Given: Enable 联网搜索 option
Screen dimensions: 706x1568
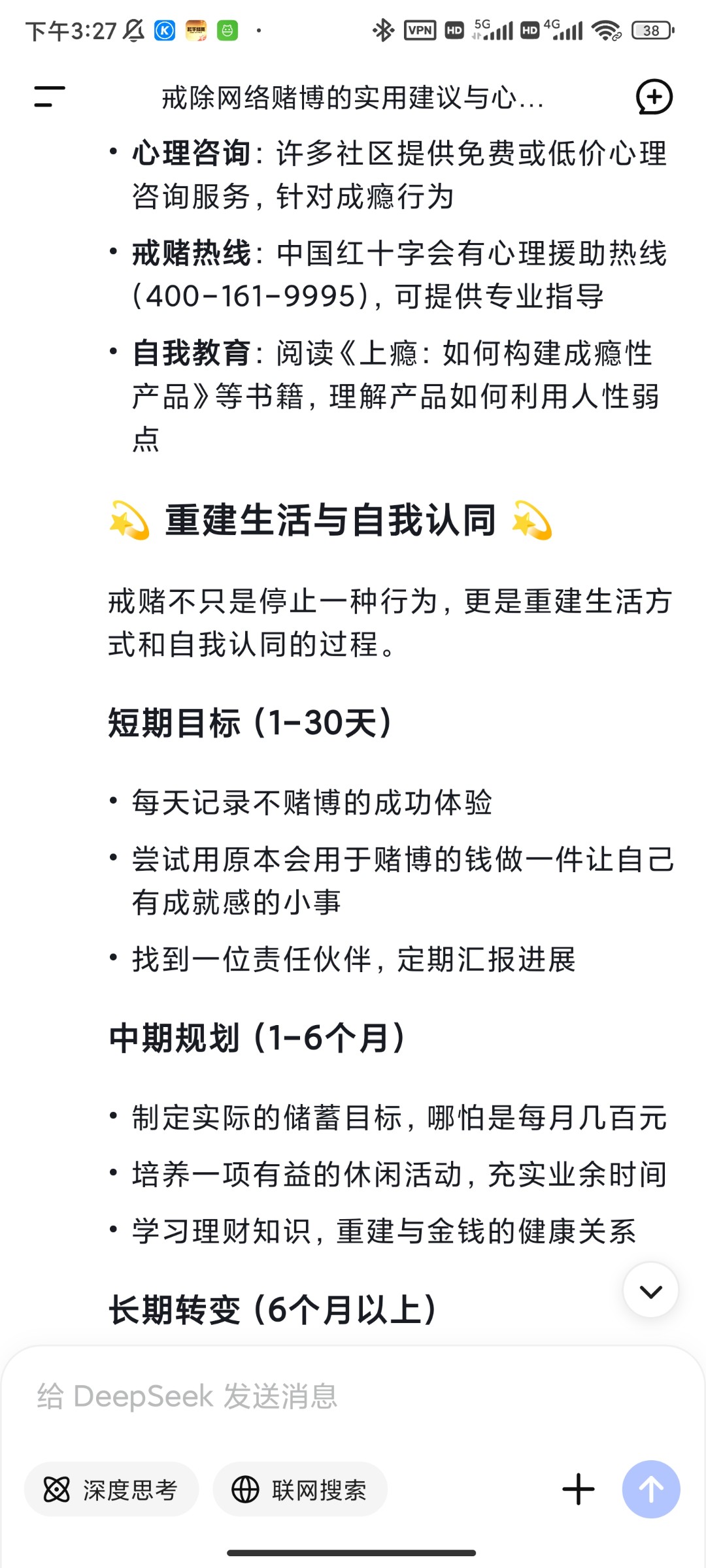Looking at the screenshot, I should click(x=300, y=1490).
